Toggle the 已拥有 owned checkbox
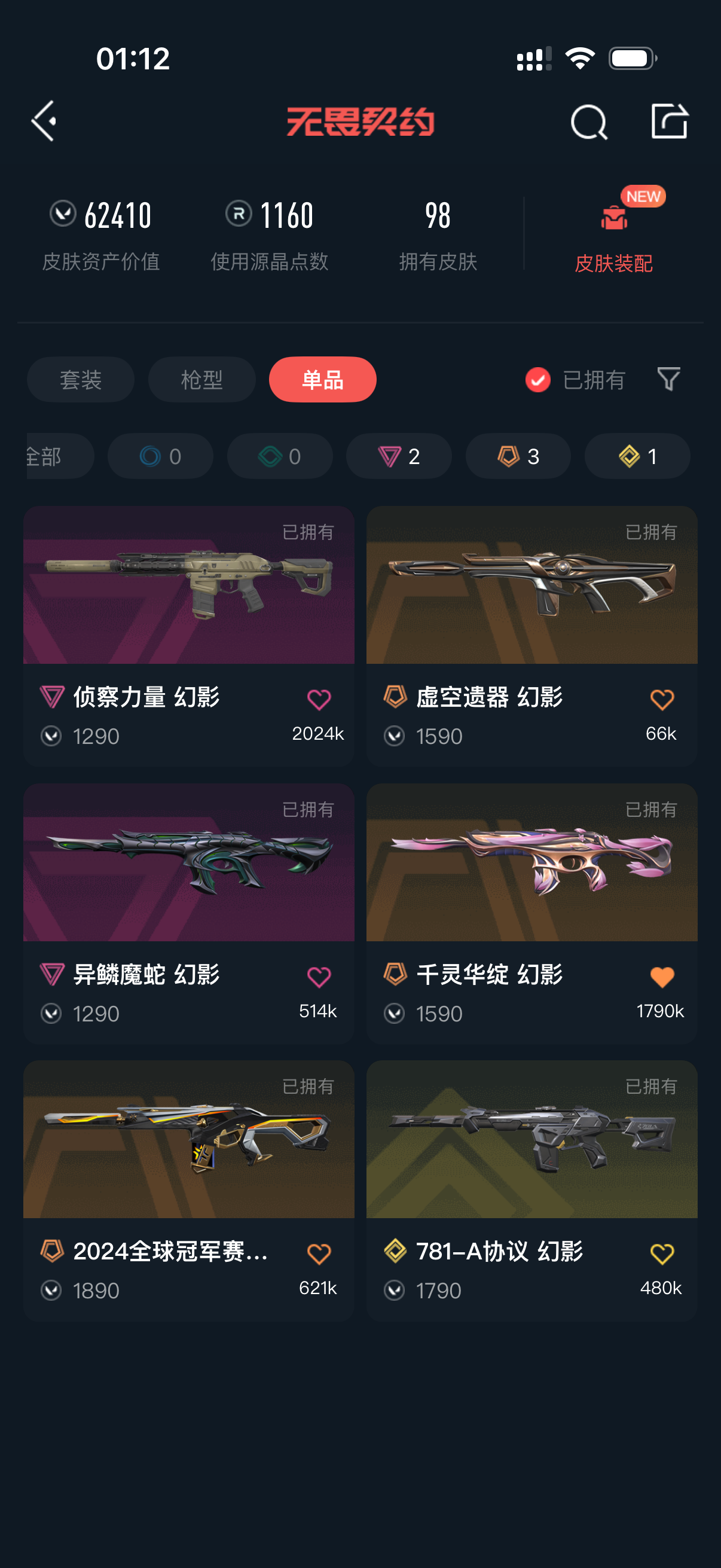721x1568 pixels. pyautogui.click(x=538, y=380)
